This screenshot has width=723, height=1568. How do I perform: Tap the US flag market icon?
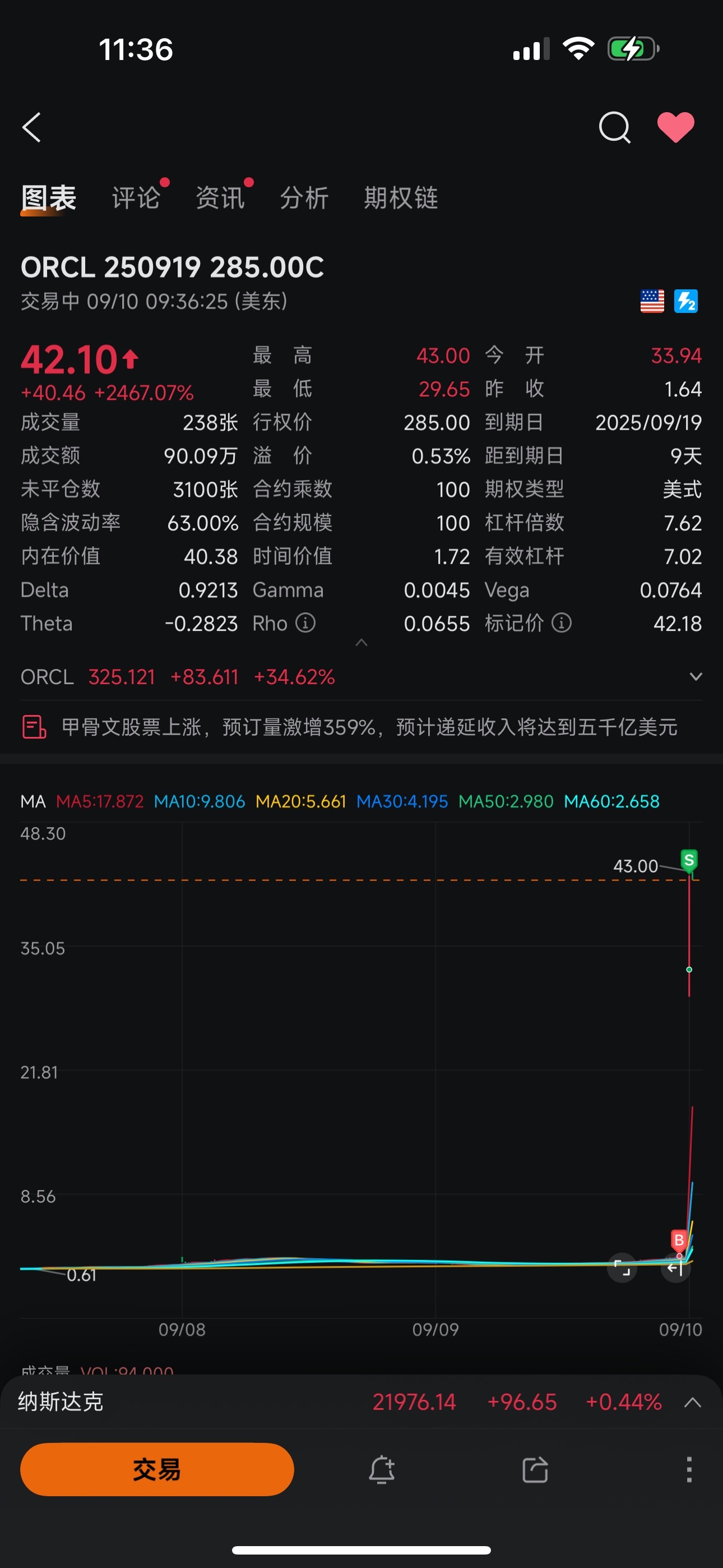pos(652,302)
